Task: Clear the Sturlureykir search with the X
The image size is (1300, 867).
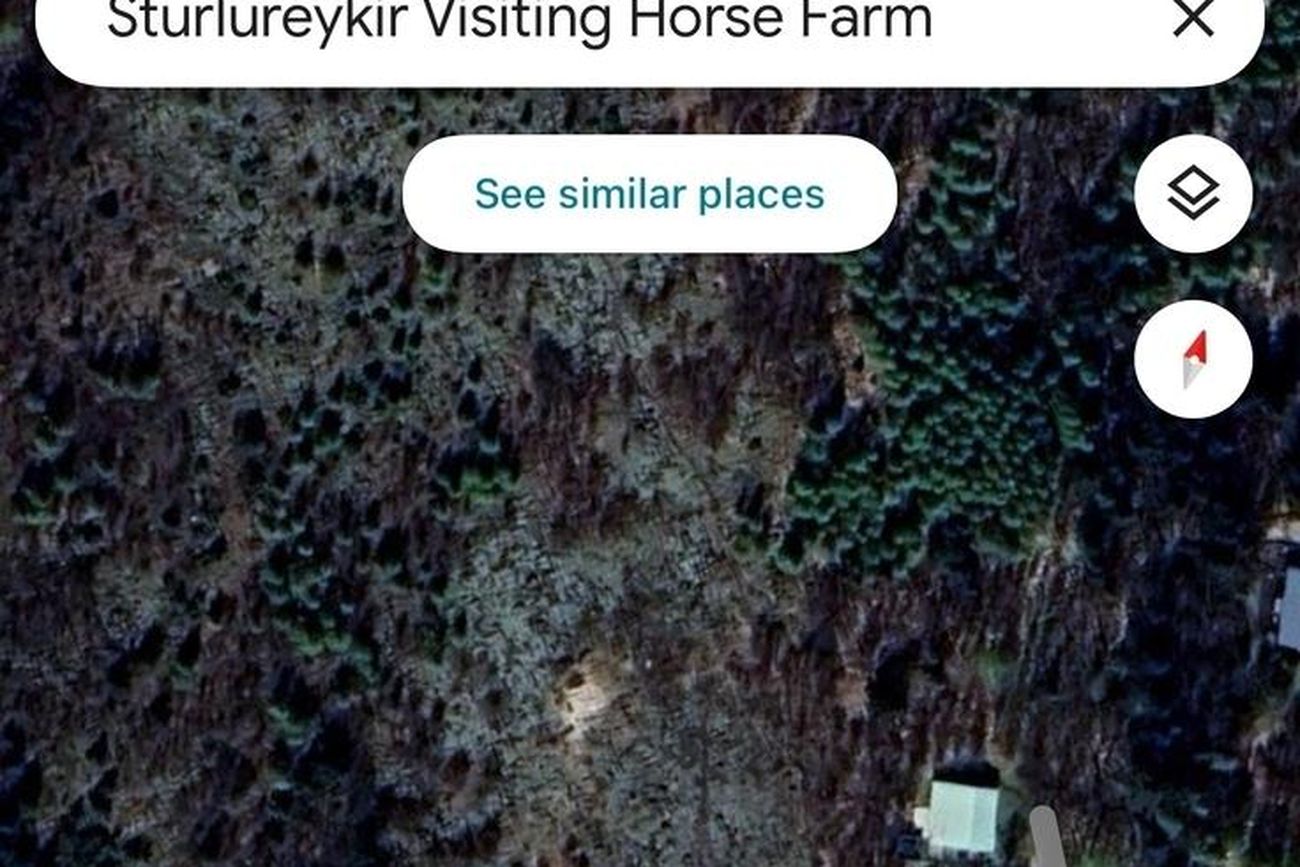Action: point(1193,18)
